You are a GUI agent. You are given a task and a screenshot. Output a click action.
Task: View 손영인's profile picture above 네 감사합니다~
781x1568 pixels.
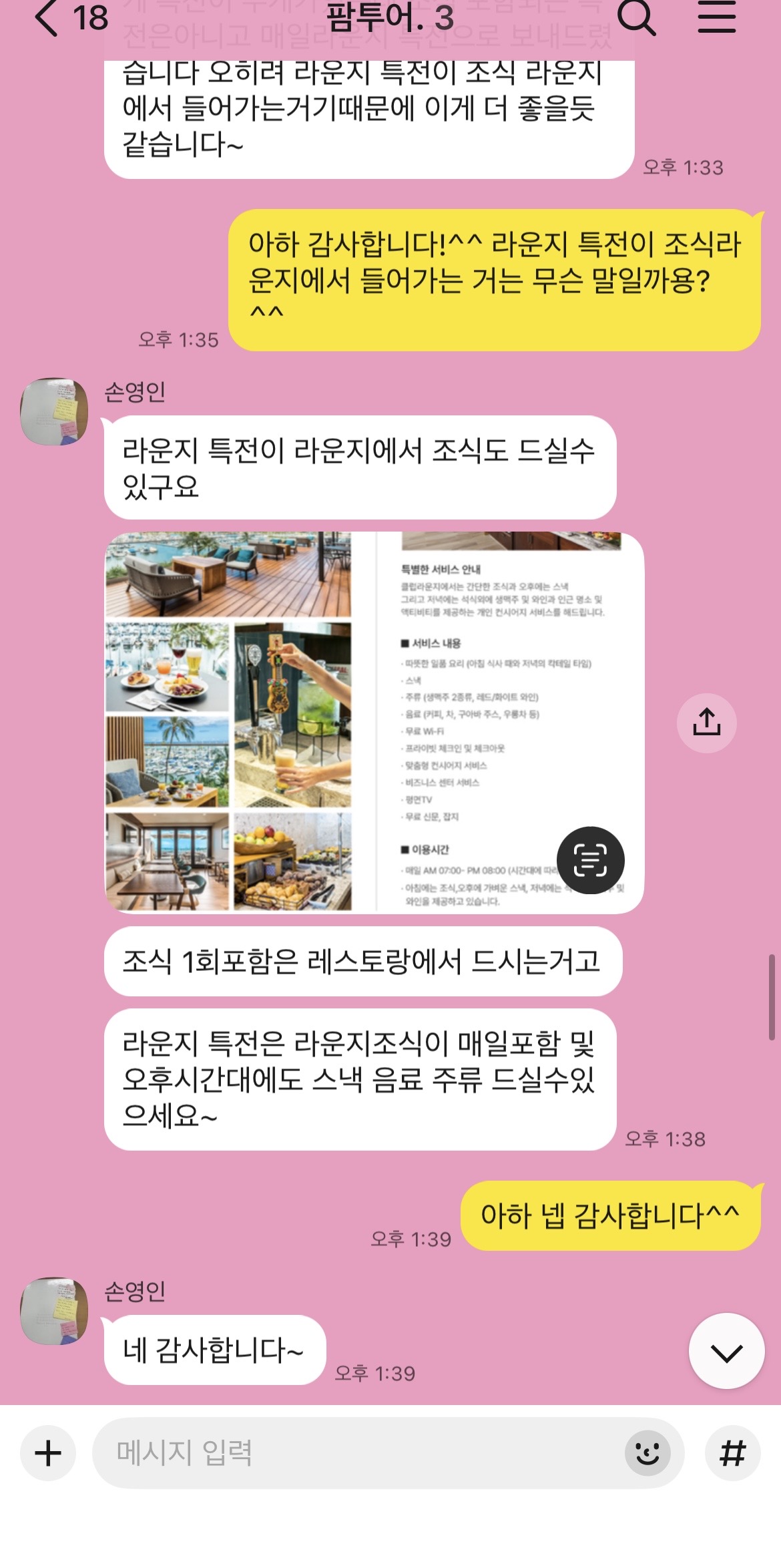[55, 1310]
